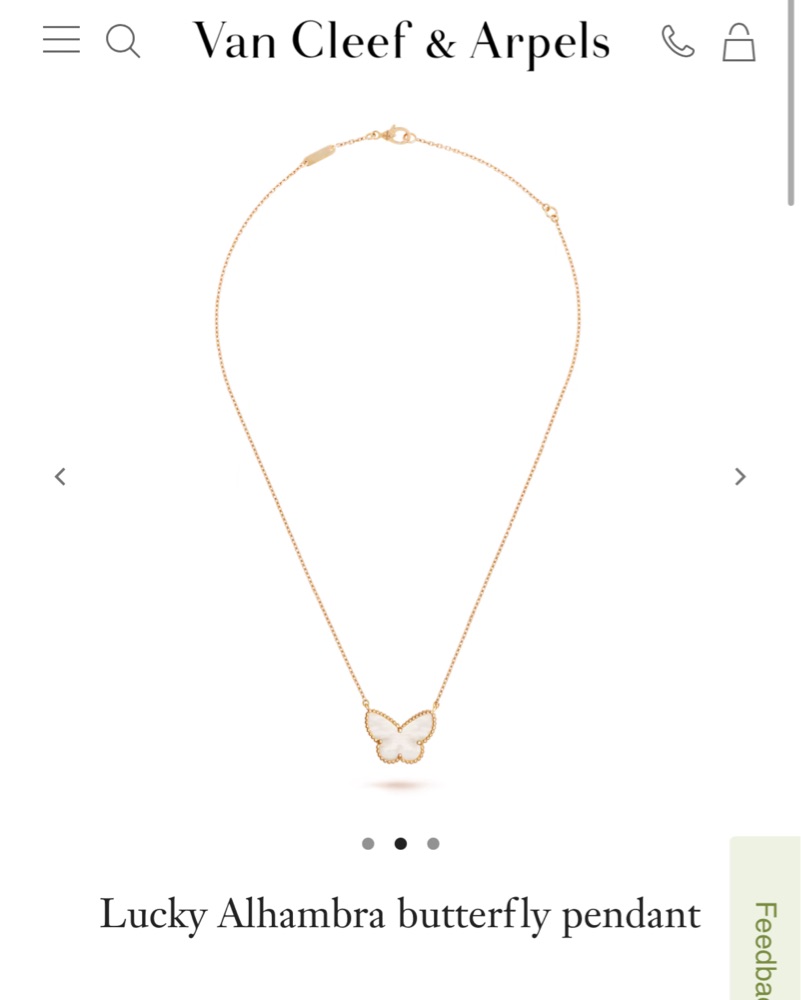The width and height of the screenshot is (801, 1000).
Task: Jump to the first image dot
Action: (x=368, y=844)
